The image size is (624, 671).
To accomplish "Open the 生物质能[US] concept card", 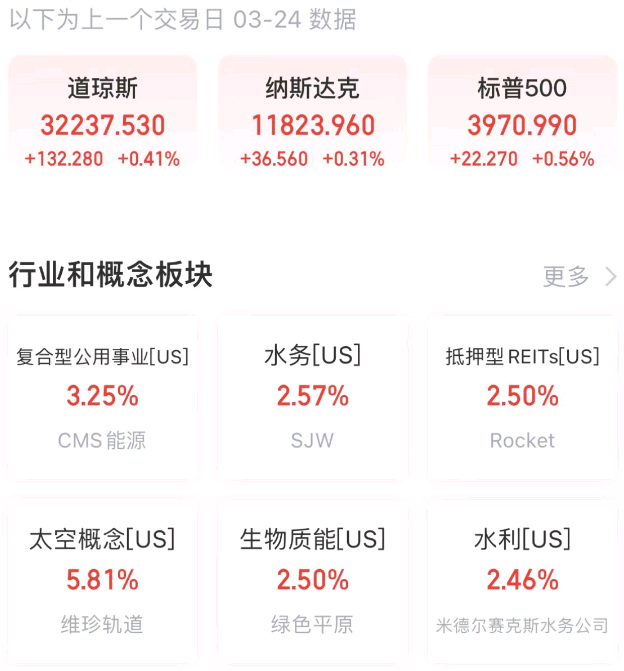I will pos(313,581).
